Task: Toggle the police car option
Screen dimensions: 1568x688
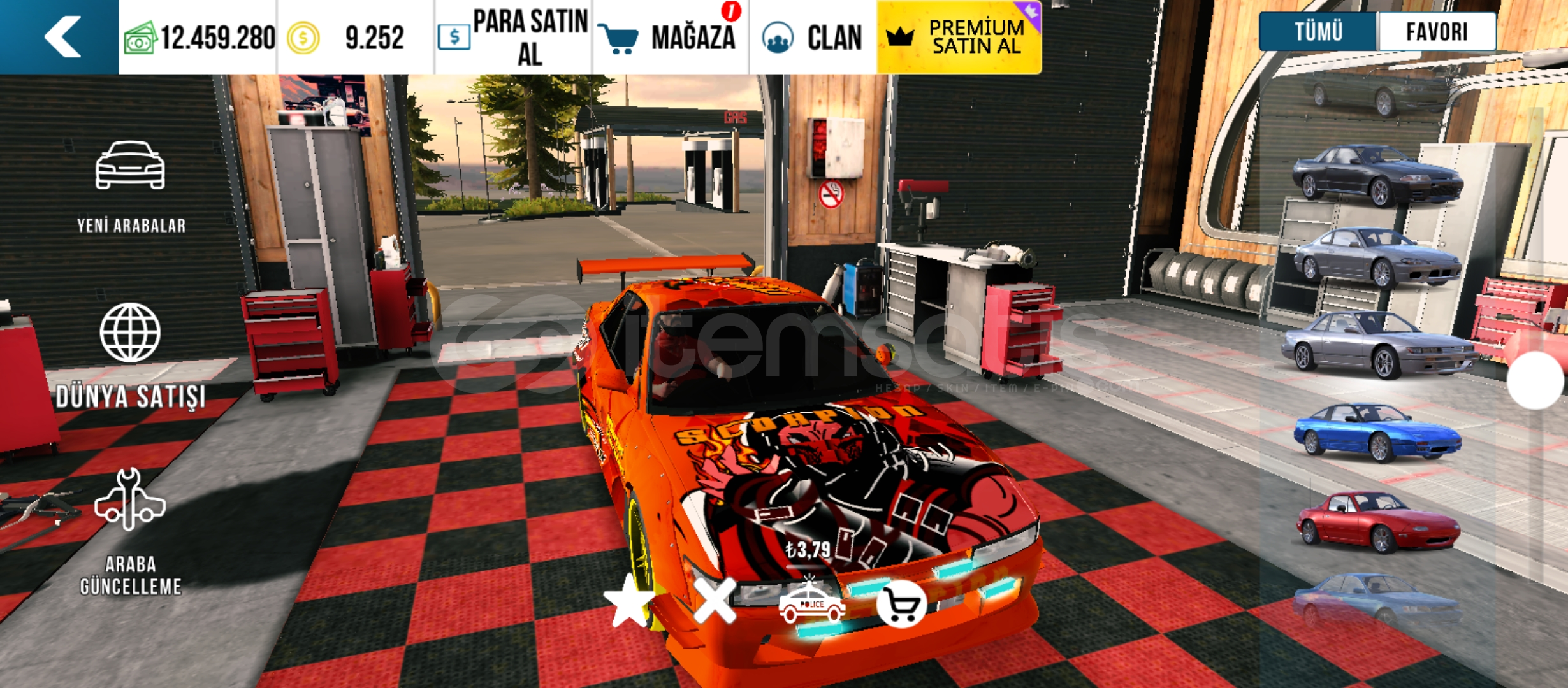Action: (811, 602)
